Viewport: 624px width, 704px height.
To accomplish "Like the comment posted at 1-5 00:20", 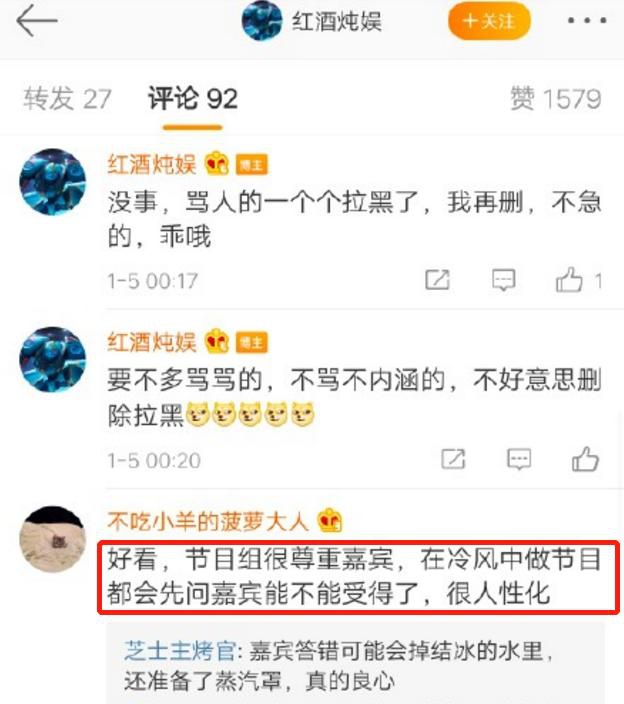I will (x=585, y=459).
